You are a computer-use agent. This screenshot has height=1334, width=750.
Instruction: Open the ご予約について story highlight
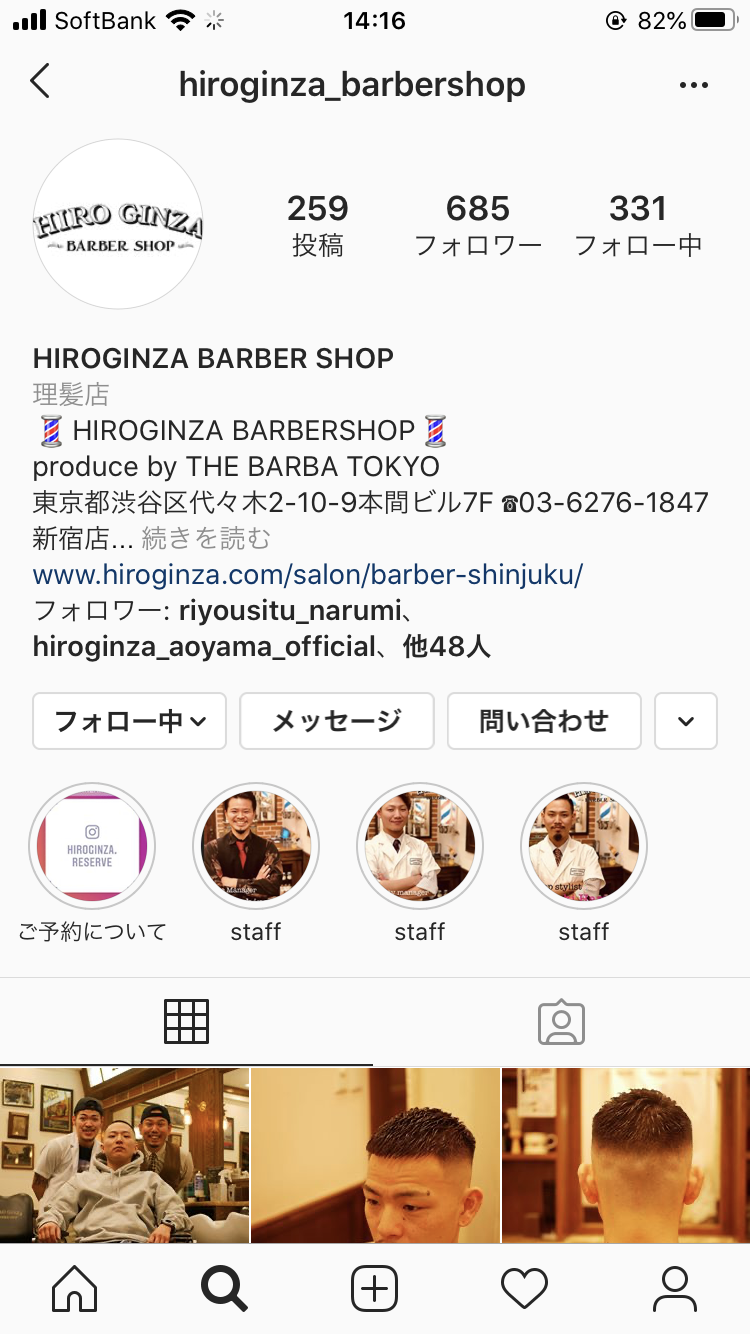pyautogui.click(x=92, y=846)
